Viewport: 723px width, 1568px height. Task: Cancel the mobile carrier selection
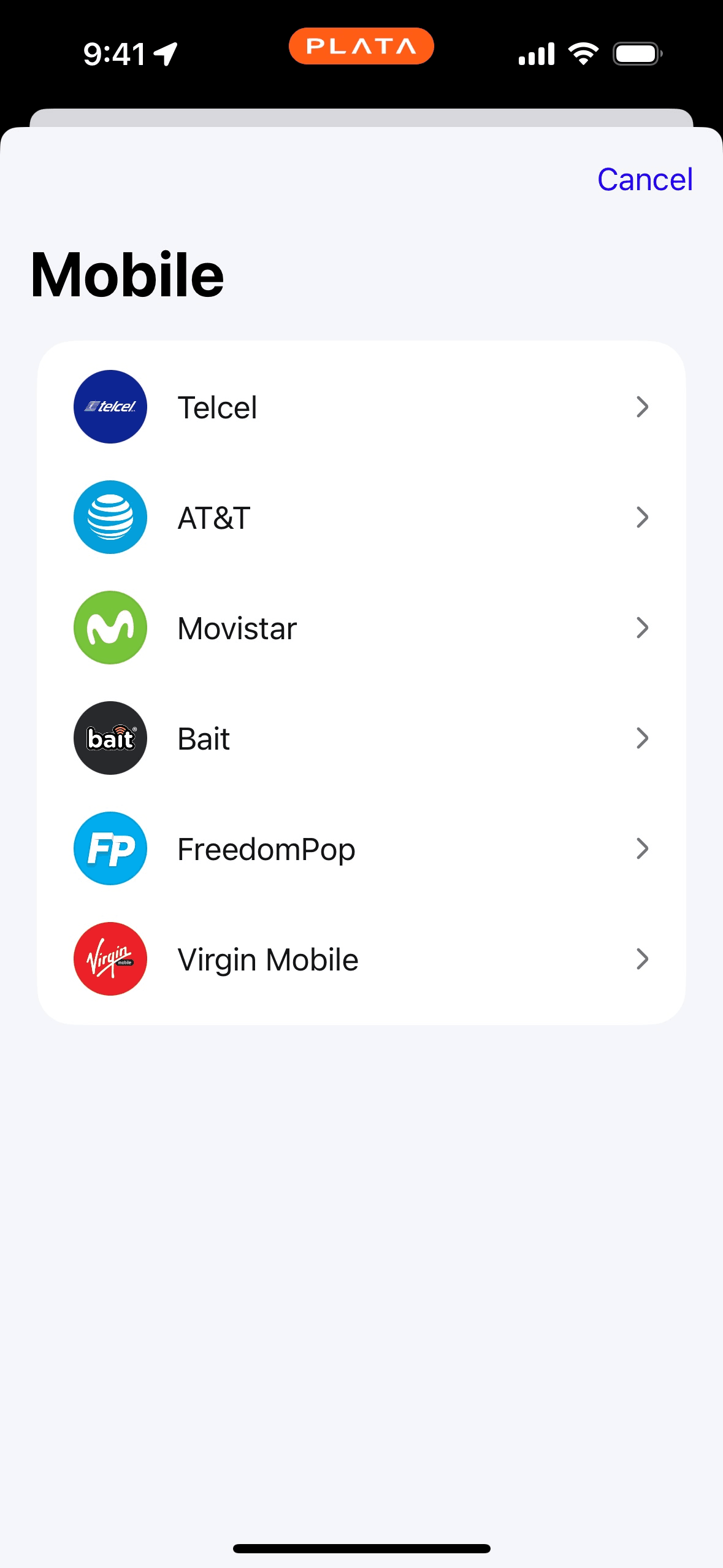click(x=645, y=180)
